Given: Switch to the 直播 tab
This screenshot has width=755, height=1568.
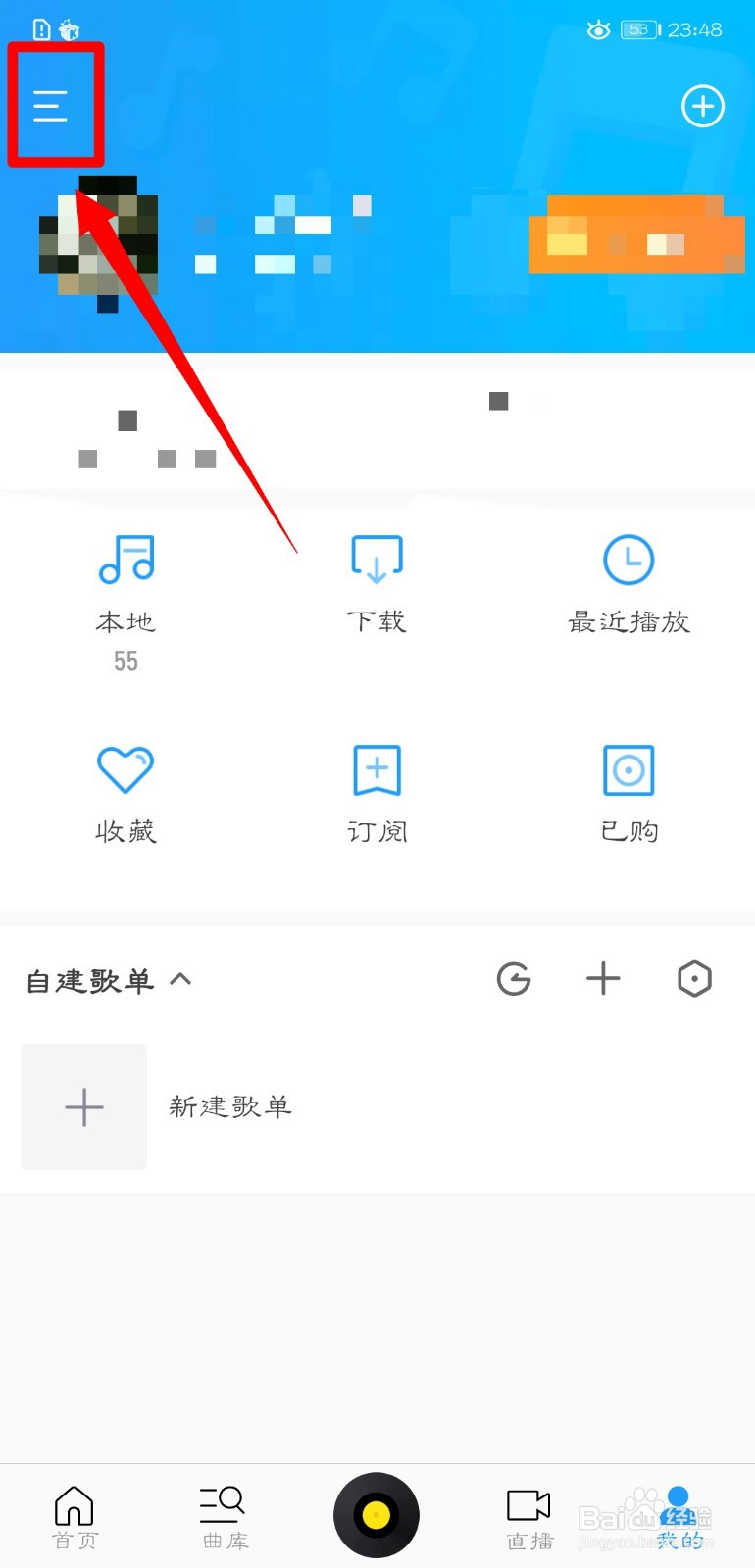Looking at the screenshot, I should (529, 1517).
